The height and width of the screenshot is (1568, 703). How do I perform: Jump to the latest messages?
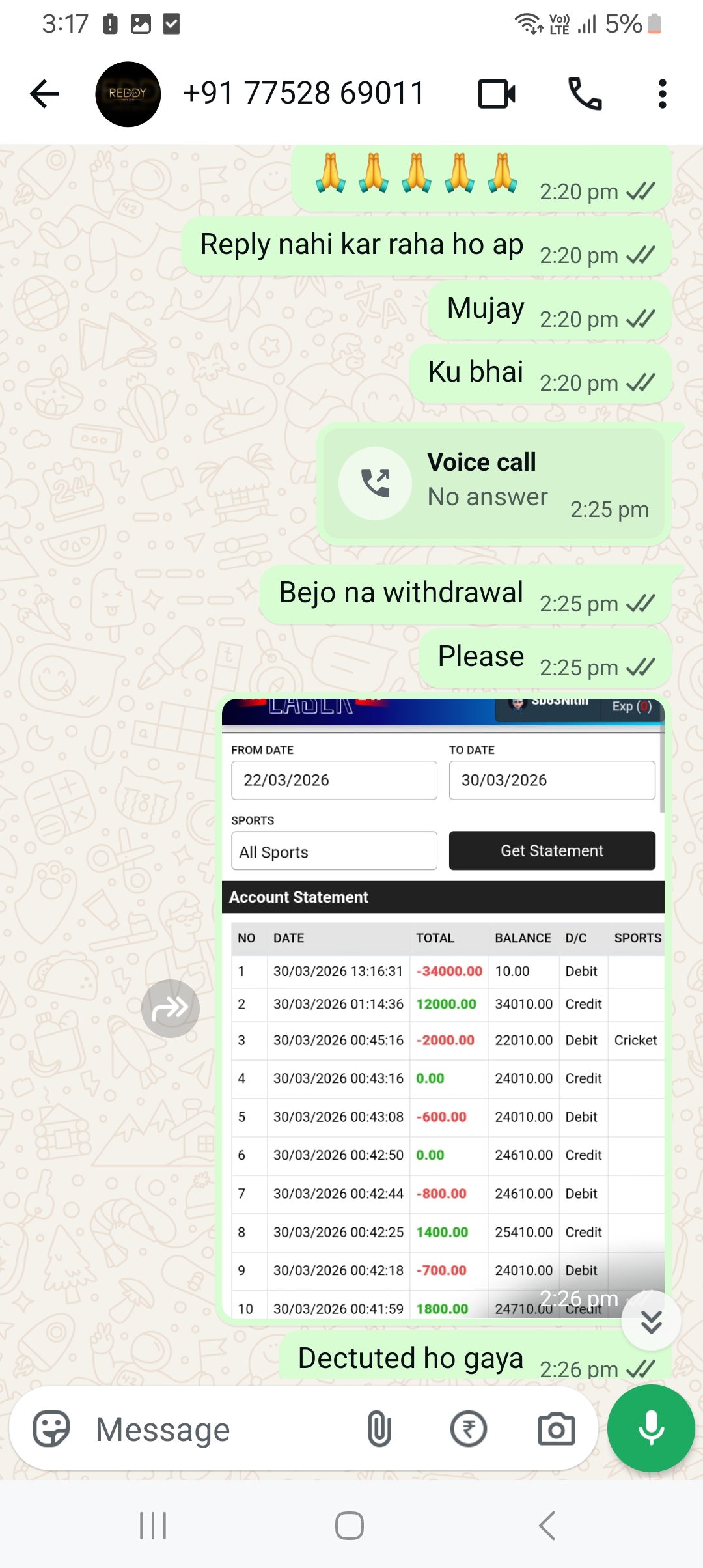pos(651,1321)
